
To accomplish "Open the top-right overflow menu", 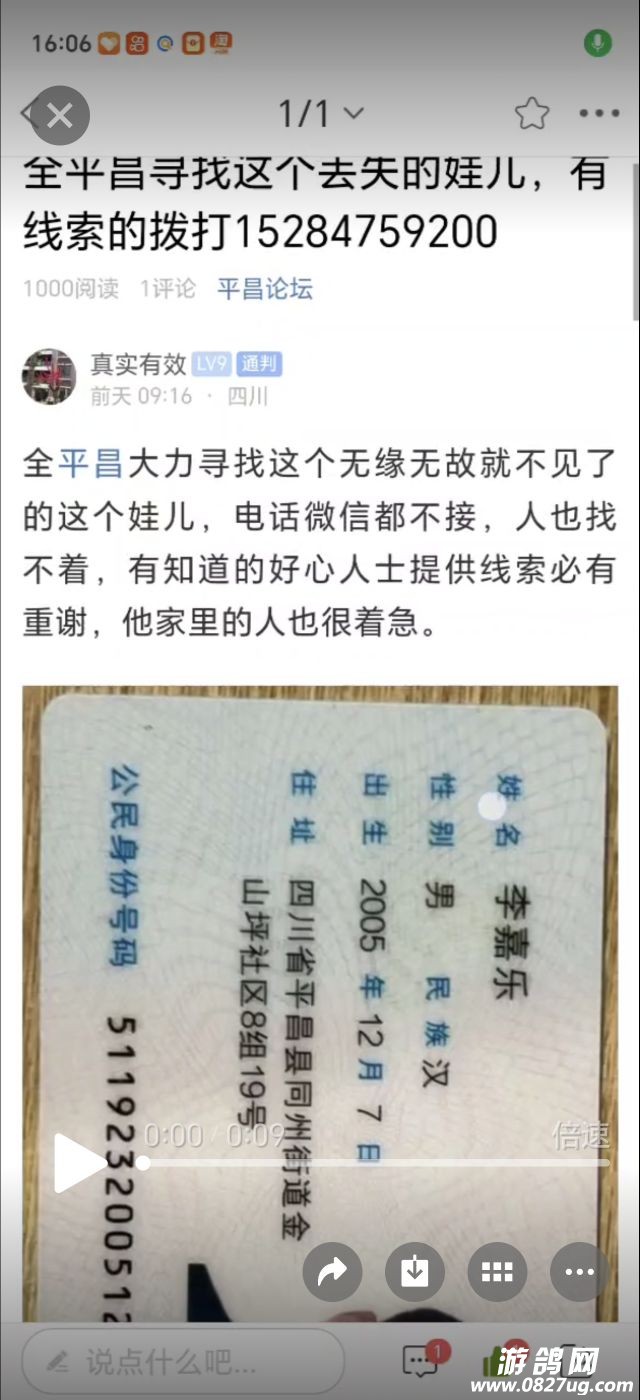I will (x=600, y=114).
